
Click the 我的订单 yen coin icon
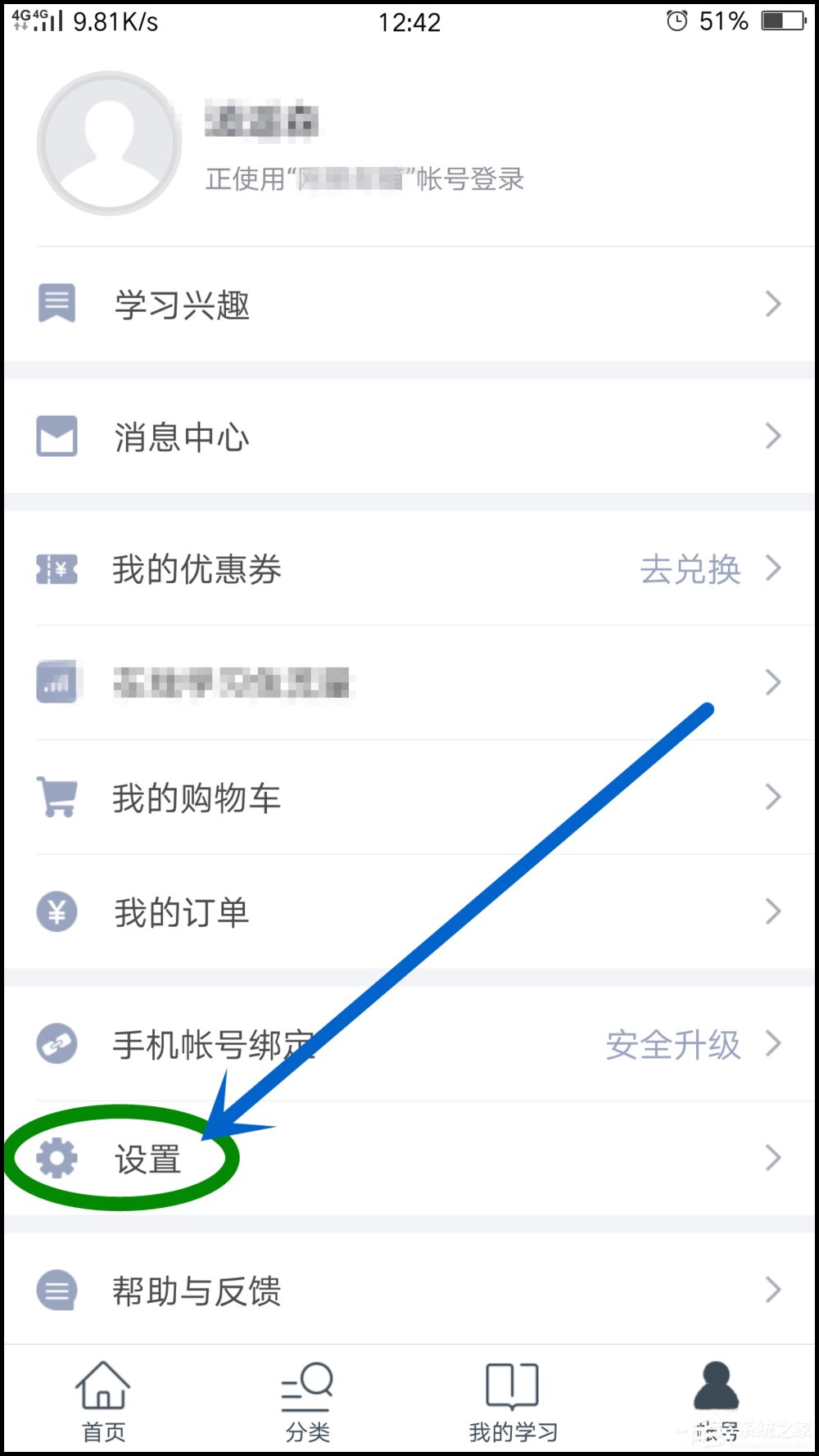57,910
